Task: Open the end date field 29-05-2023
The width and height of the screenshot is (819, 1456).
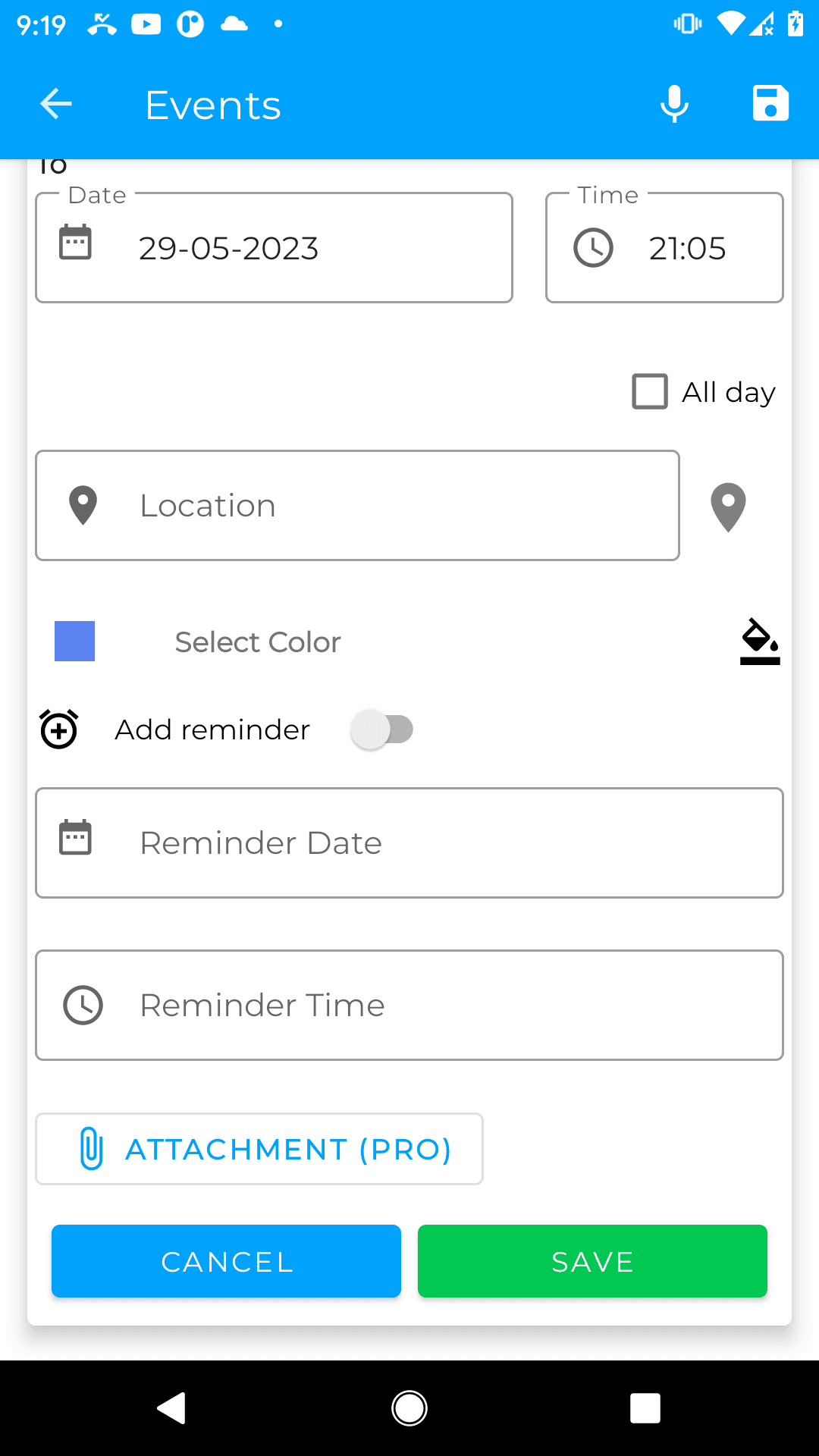Action: (x=274, y=247)
